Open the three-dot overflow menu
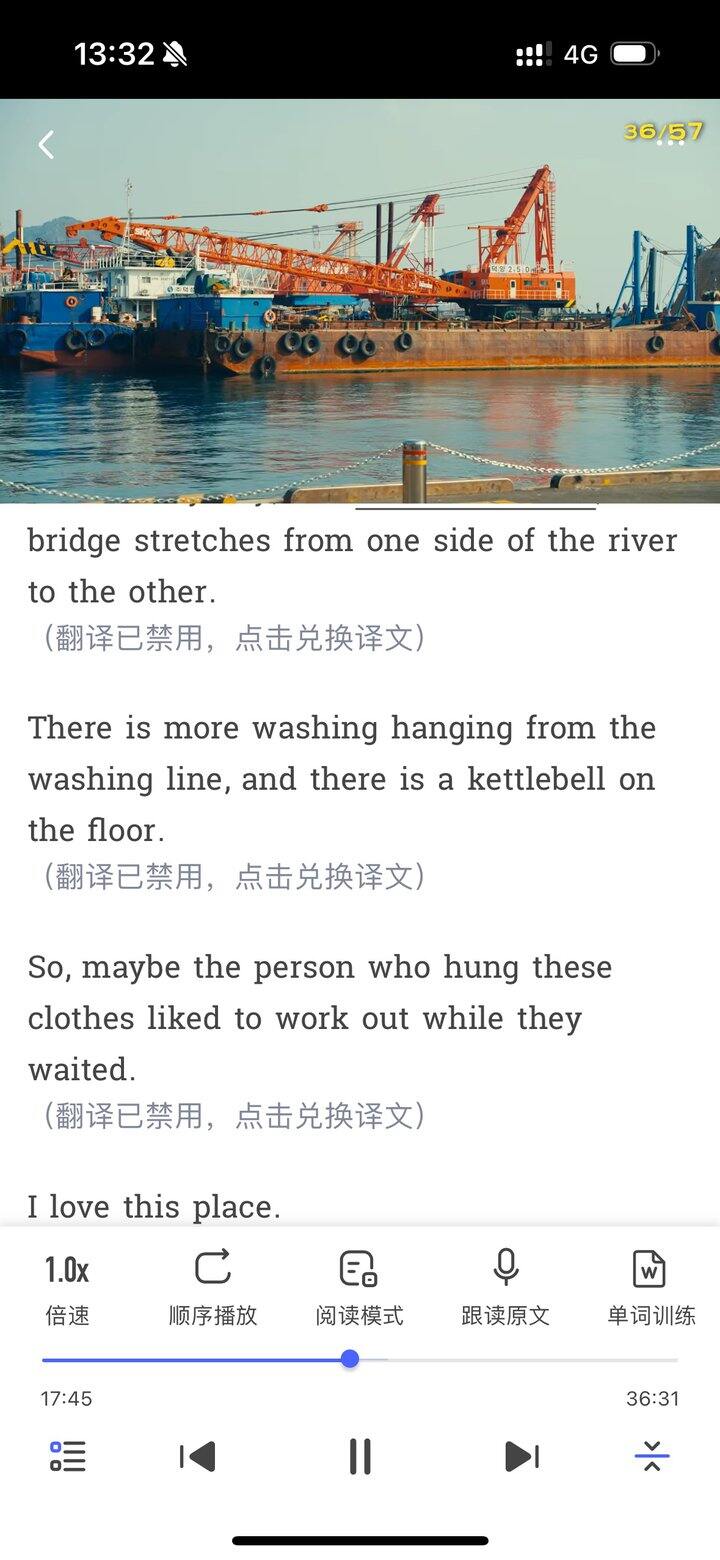The height and width of the screenshot is (1560, 720). (670, 143)
